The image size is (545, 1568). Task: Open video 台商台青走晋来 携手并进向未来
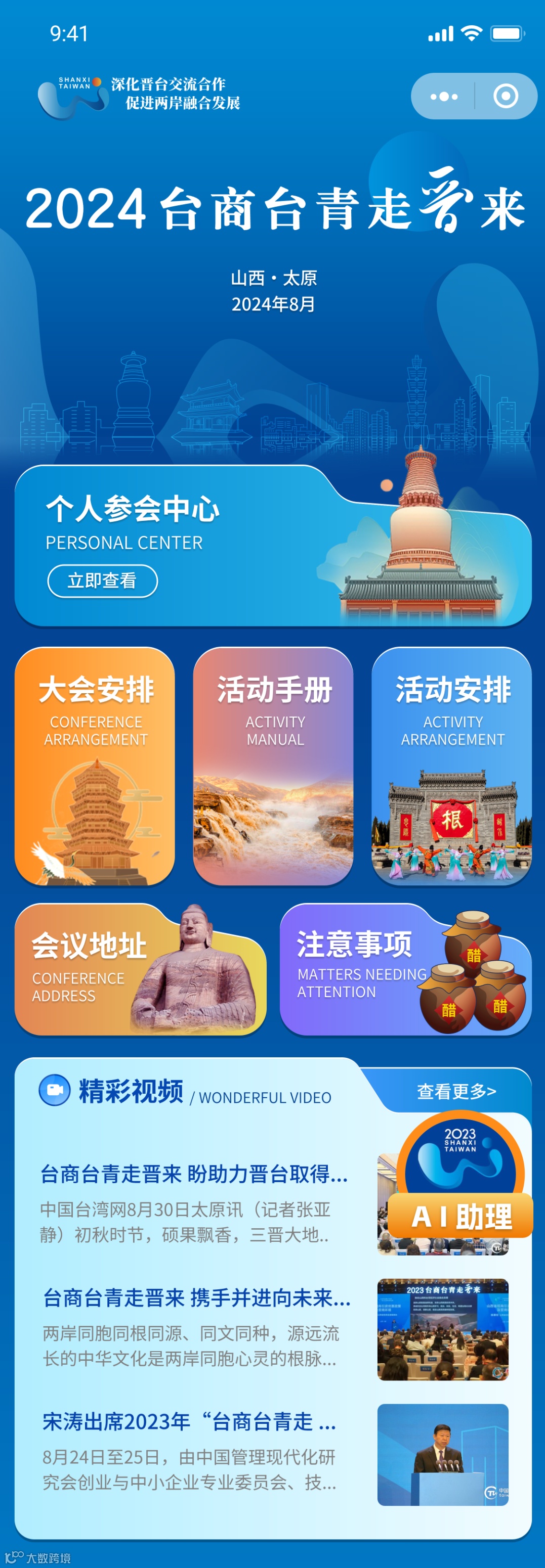click(274, 1329)
